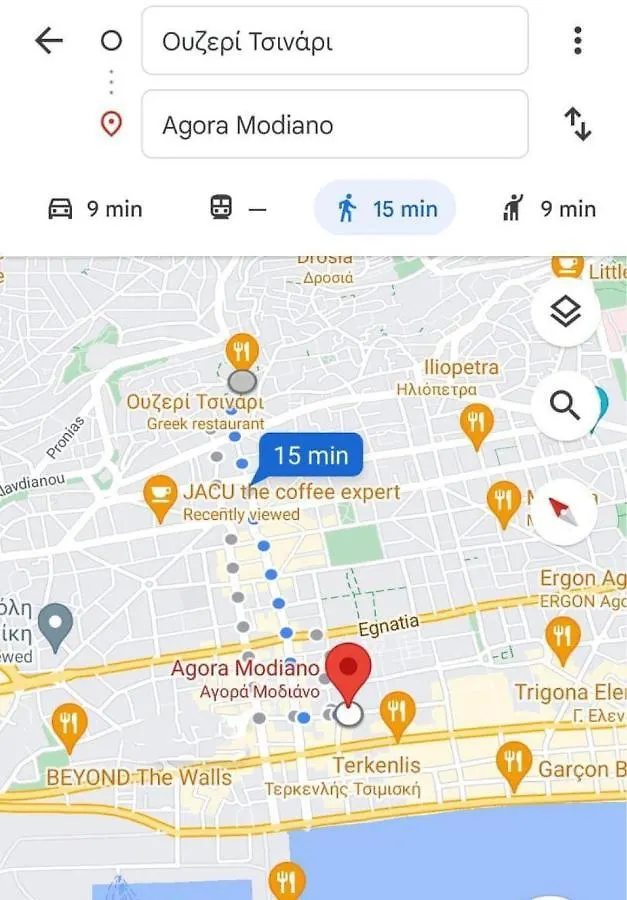Screen dimensions: 627x900
Task: Select the transit travel mode
Action: (238, 209)
